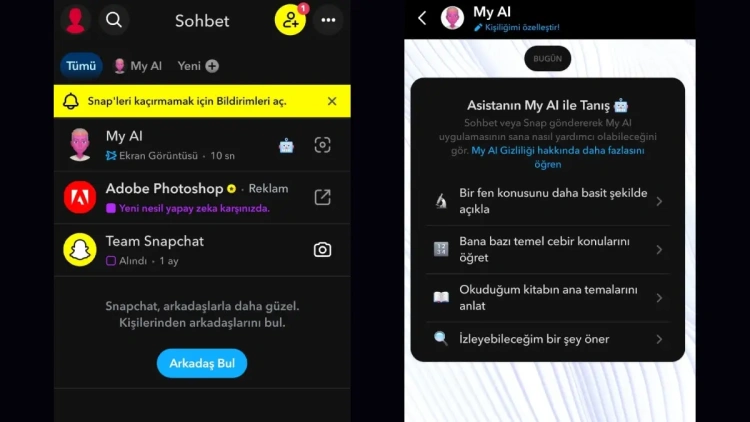Select Bir fen konusunu daha basit açıkla
Viewport: 750px width, 422px height.
pyautogui.click(x=547, y=201)
